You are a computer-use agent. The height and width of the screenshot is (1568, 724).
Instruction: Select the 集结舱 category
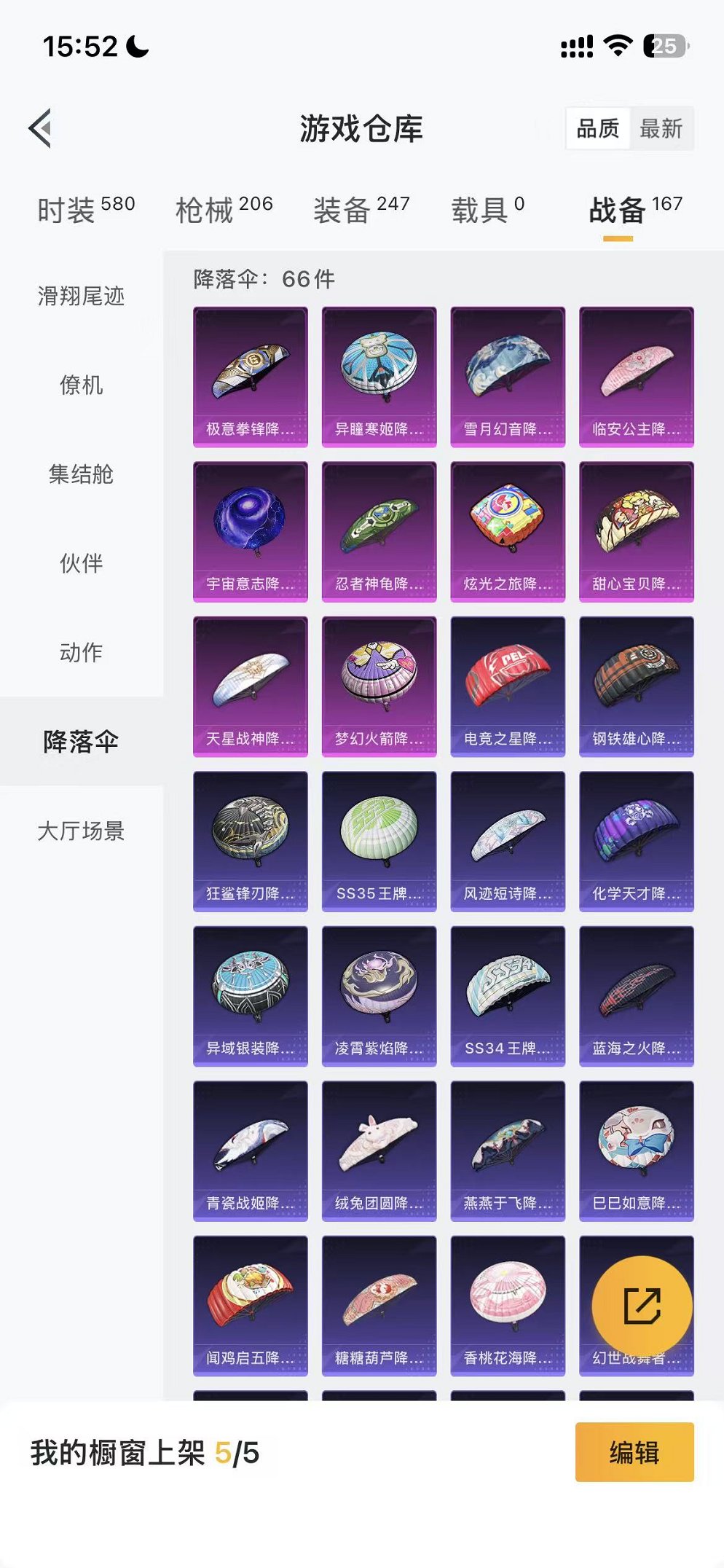pos(81,474)
